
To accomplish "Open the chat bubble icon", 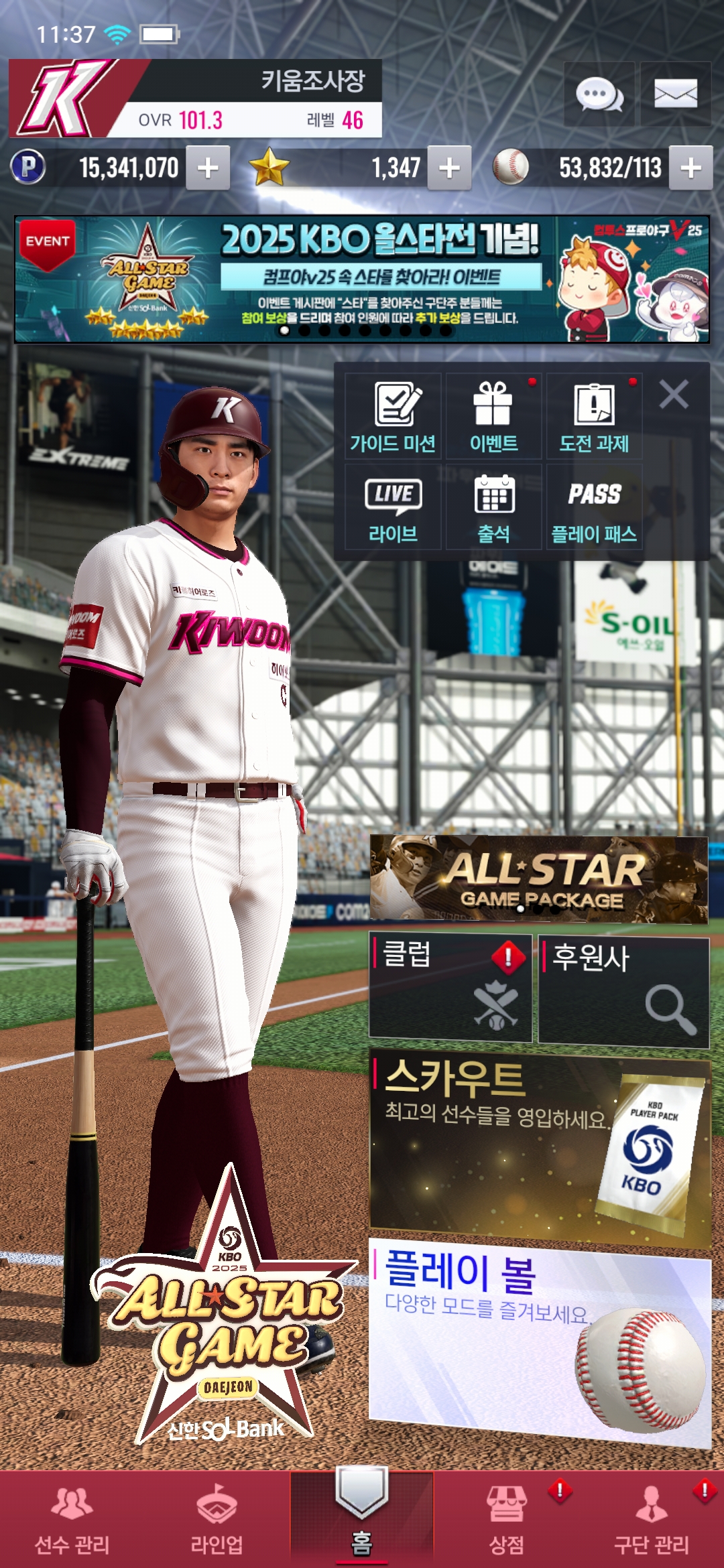I will click(x=599, y=94).
